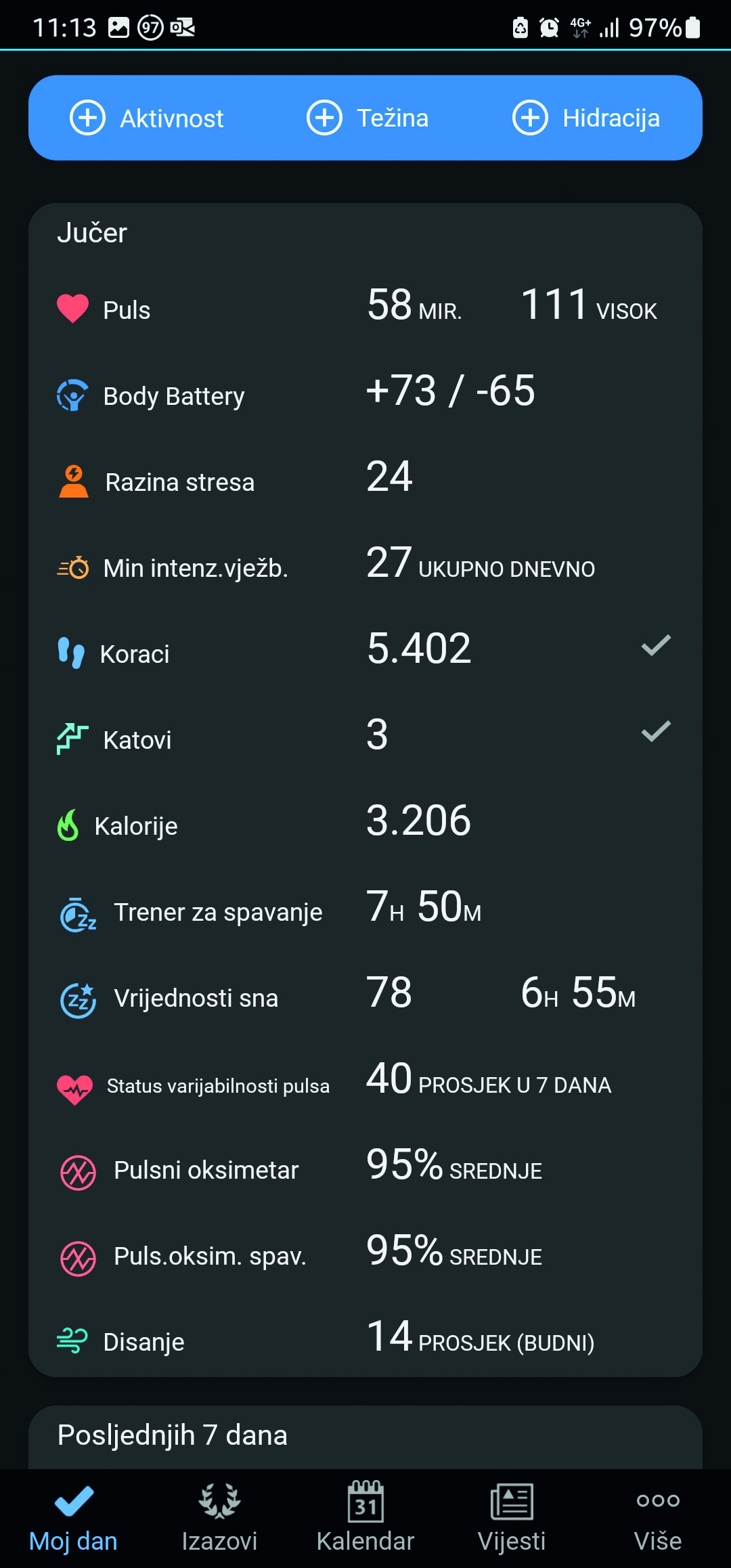Switch to the Izazovi tab

[219, 1517]
